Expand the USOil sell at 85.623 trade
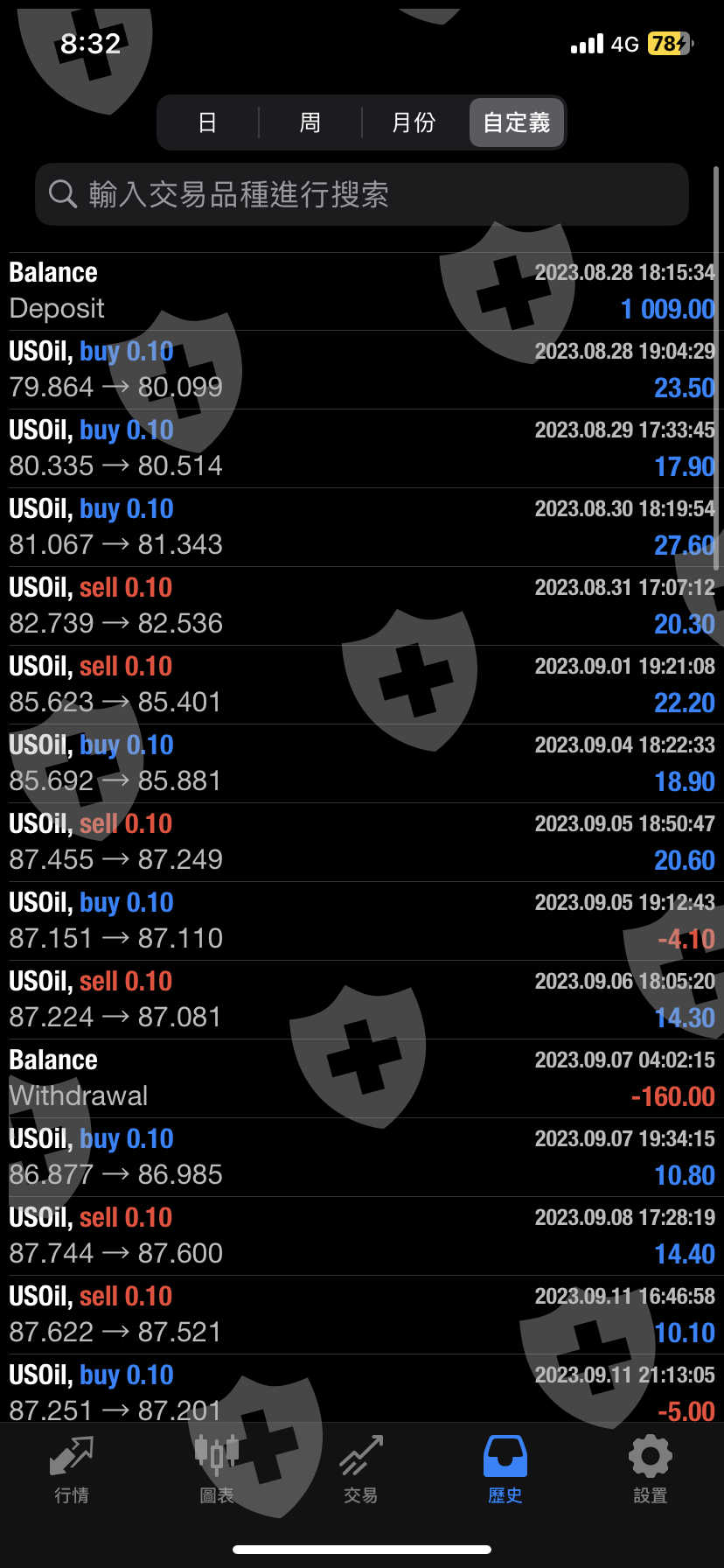The height and width of the screenshot is (1568, 724). (x=362, y=684)
